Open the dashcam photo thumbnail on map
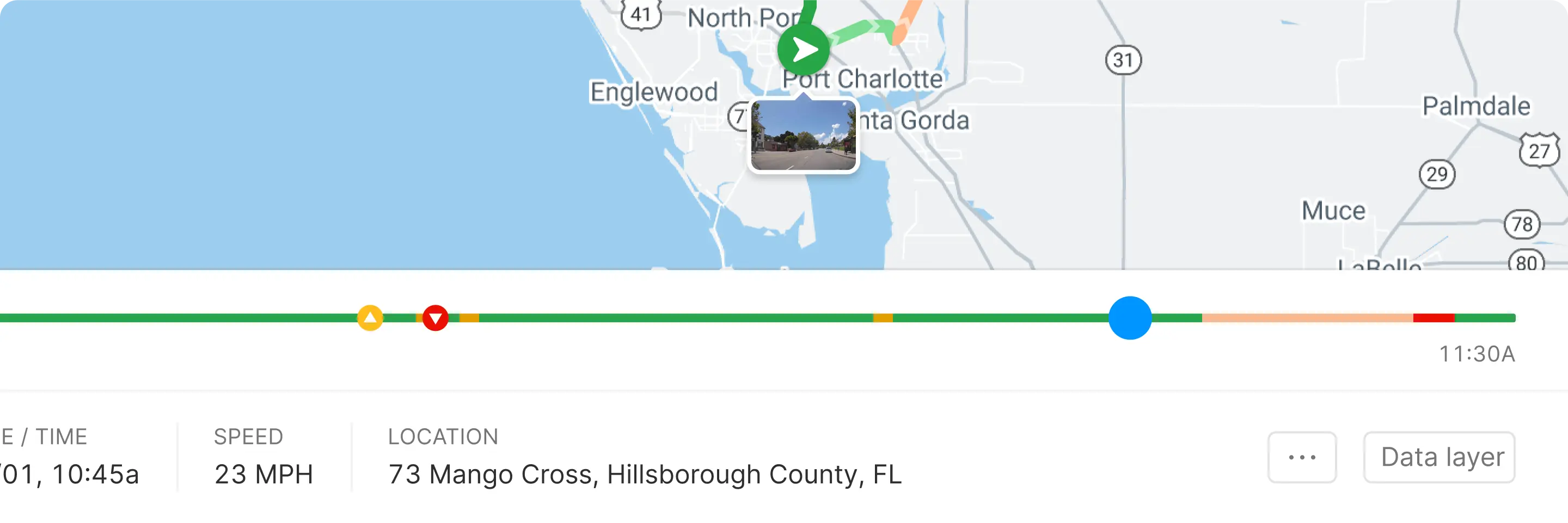 [804, 136]
